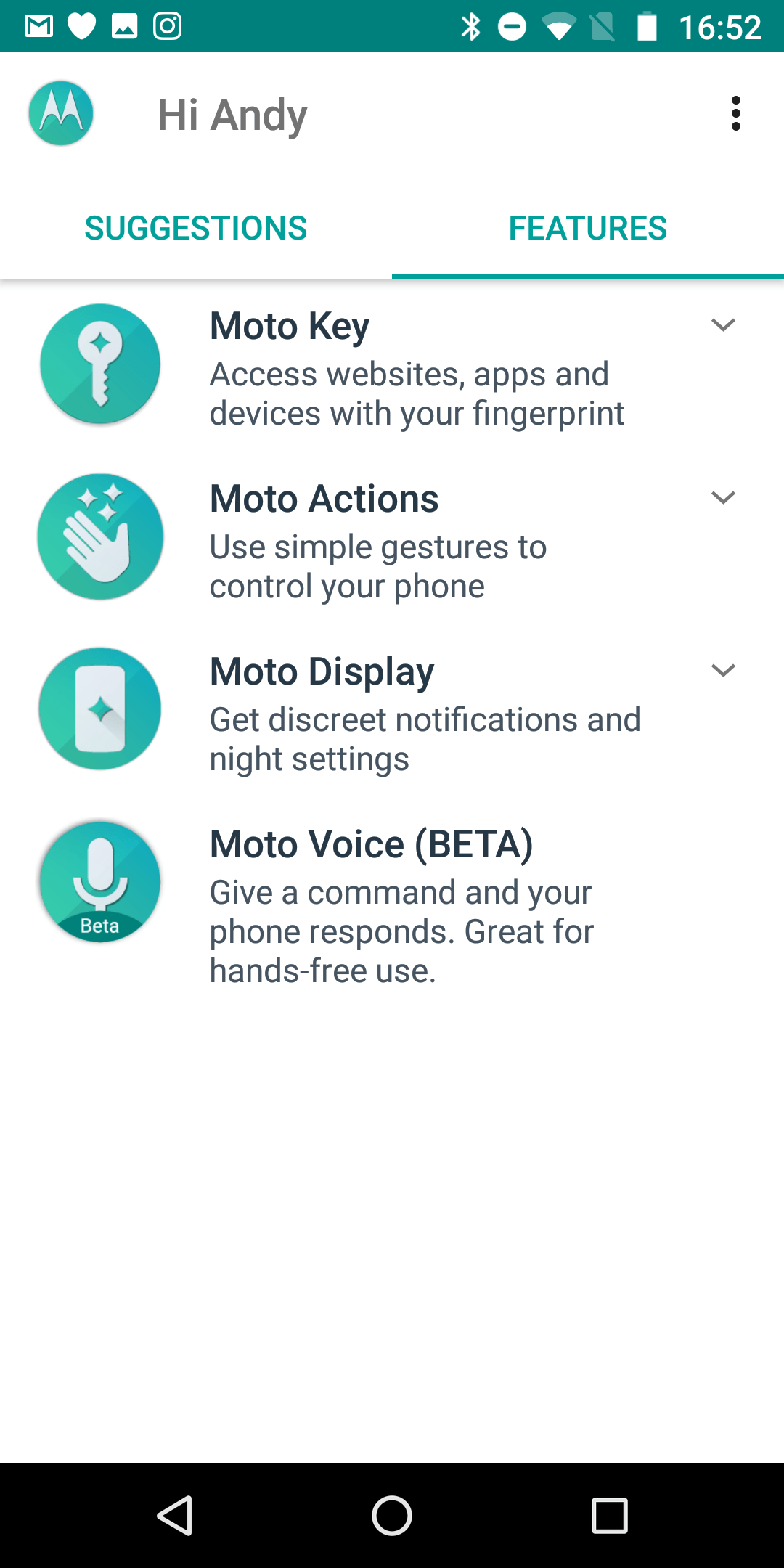Screen dimensions: 784x1568
Task: Open the Moto Actions feature
Action: (x=377, y=539)
